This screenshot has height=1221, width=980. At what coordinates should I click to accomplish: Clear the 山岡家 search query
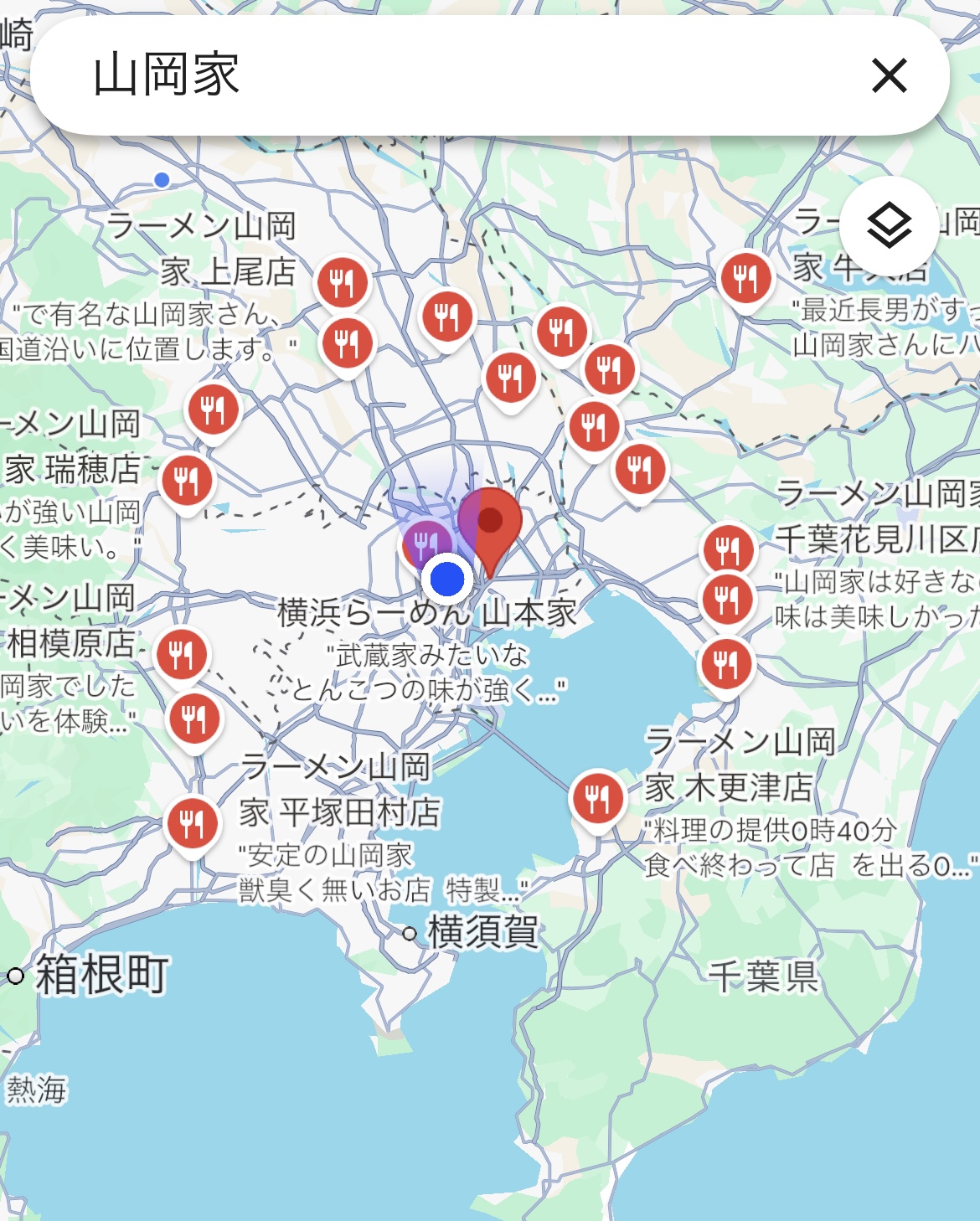click(889, 75)
